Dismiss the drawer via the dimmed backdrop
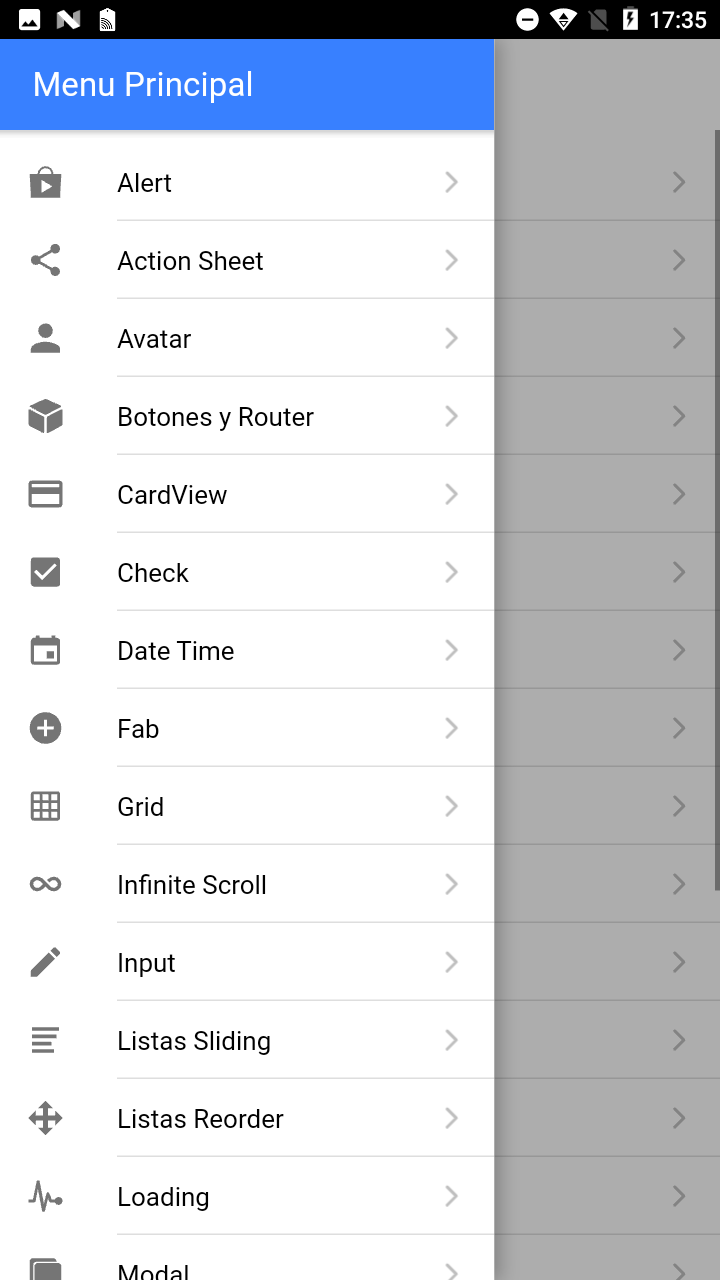Image resolution: width=720 pixels, height=1280 pixels. click(607, 660)
